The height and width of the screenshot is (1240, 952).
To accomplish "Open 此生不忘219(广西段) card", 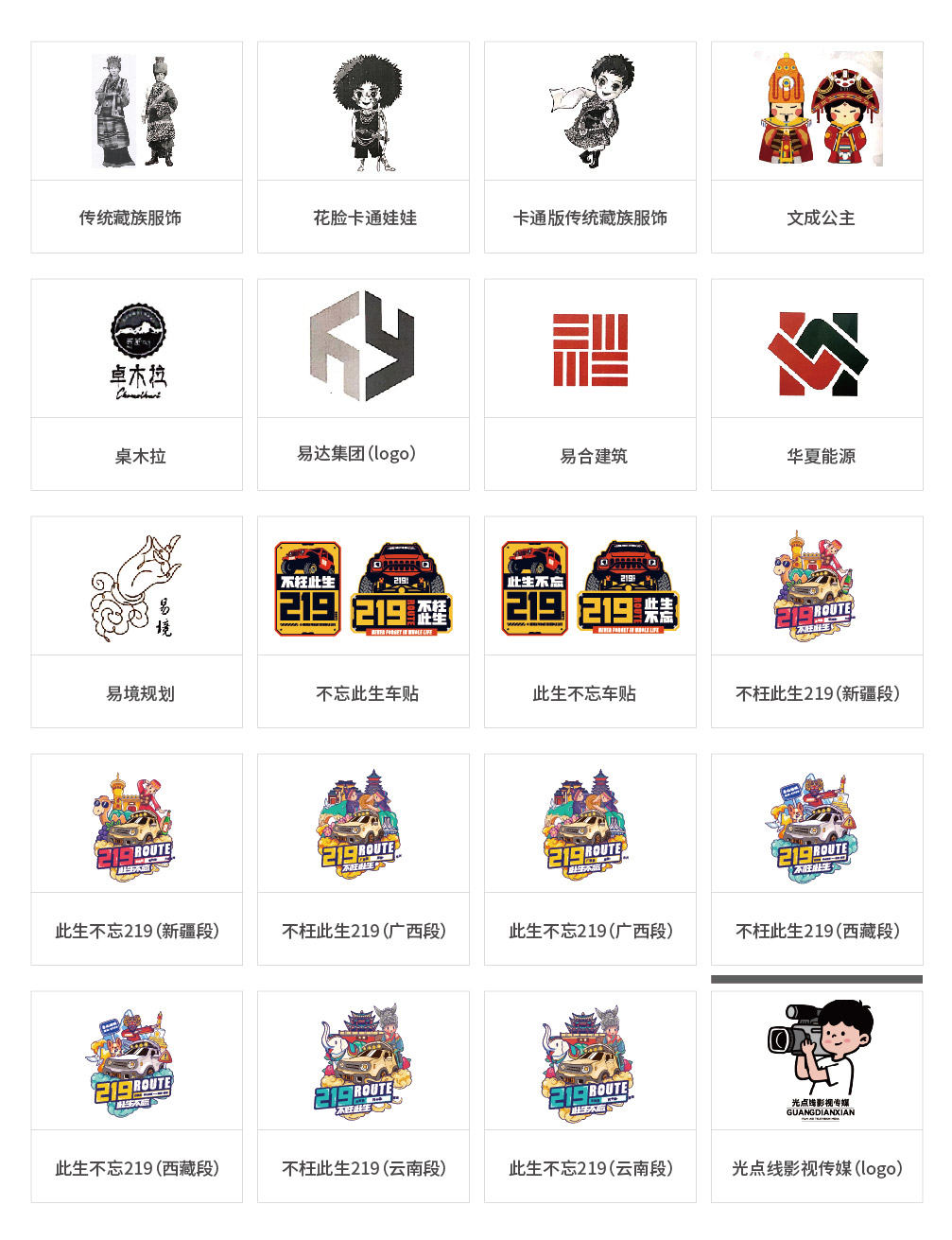I will 590,859.
